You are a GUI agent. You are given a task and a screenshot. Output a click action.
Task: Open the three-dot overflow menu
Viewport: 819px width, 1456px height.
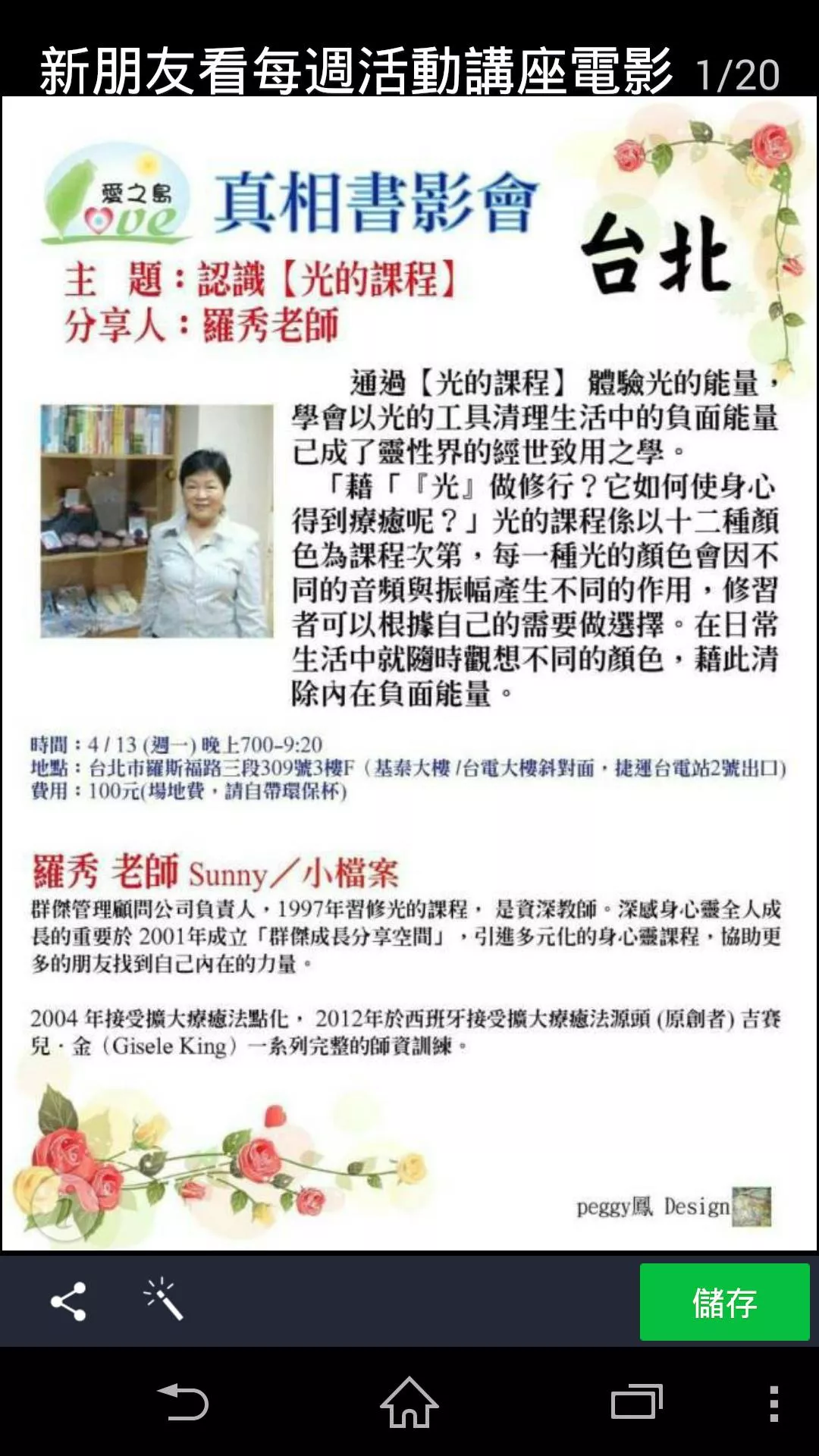point(773,1402)
